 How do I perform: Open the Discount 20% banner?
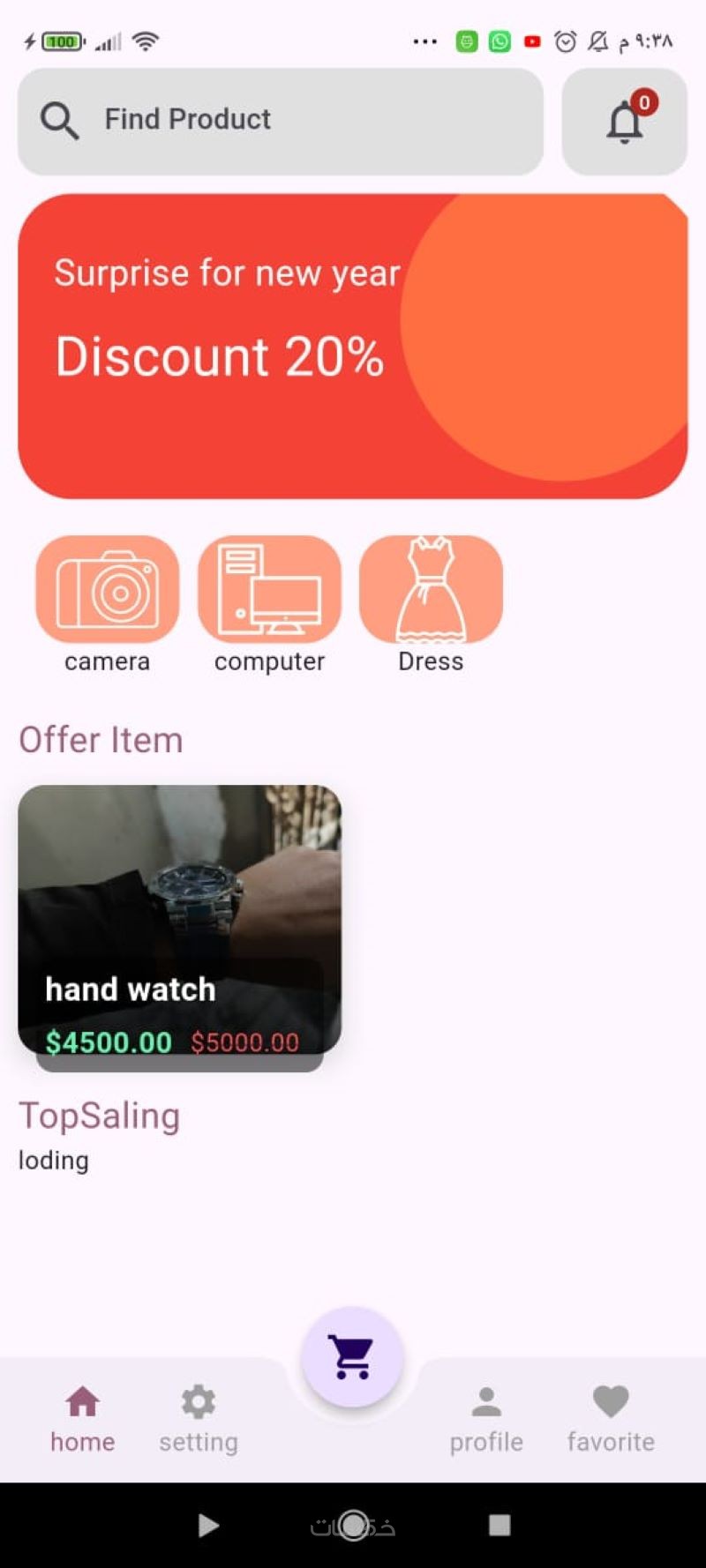tap(352, 346)
